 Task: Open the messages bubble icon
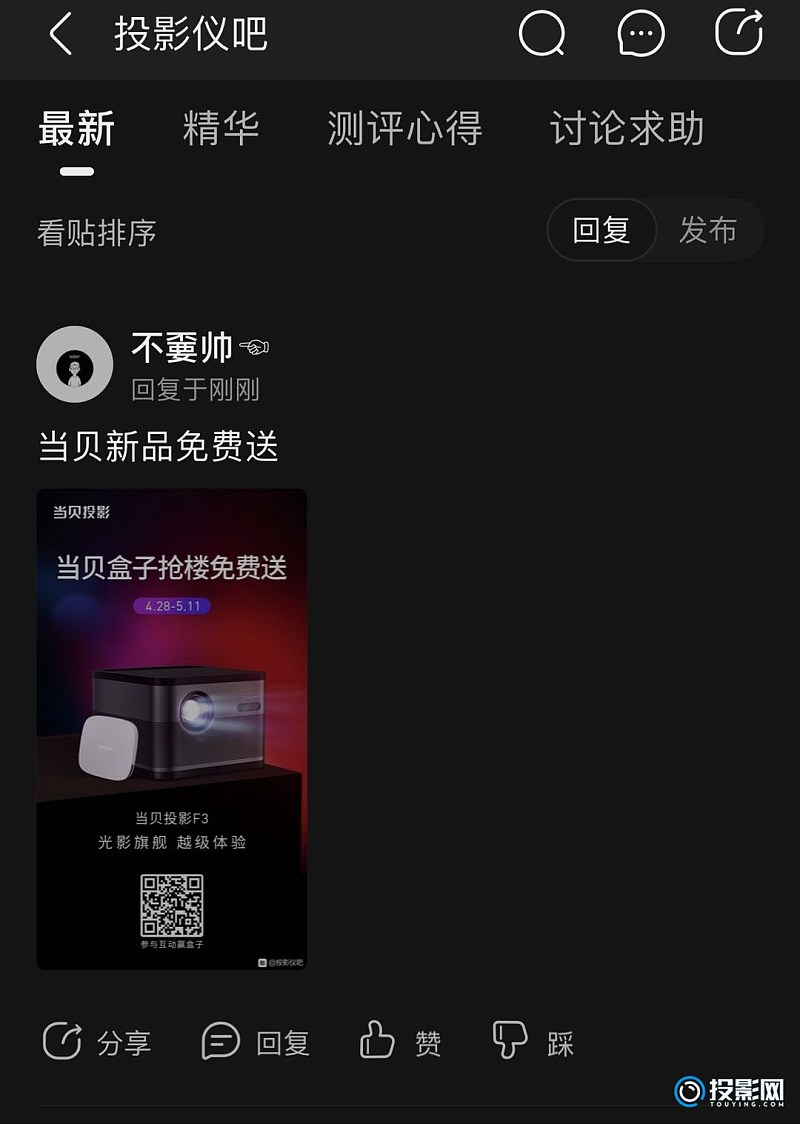641,35
